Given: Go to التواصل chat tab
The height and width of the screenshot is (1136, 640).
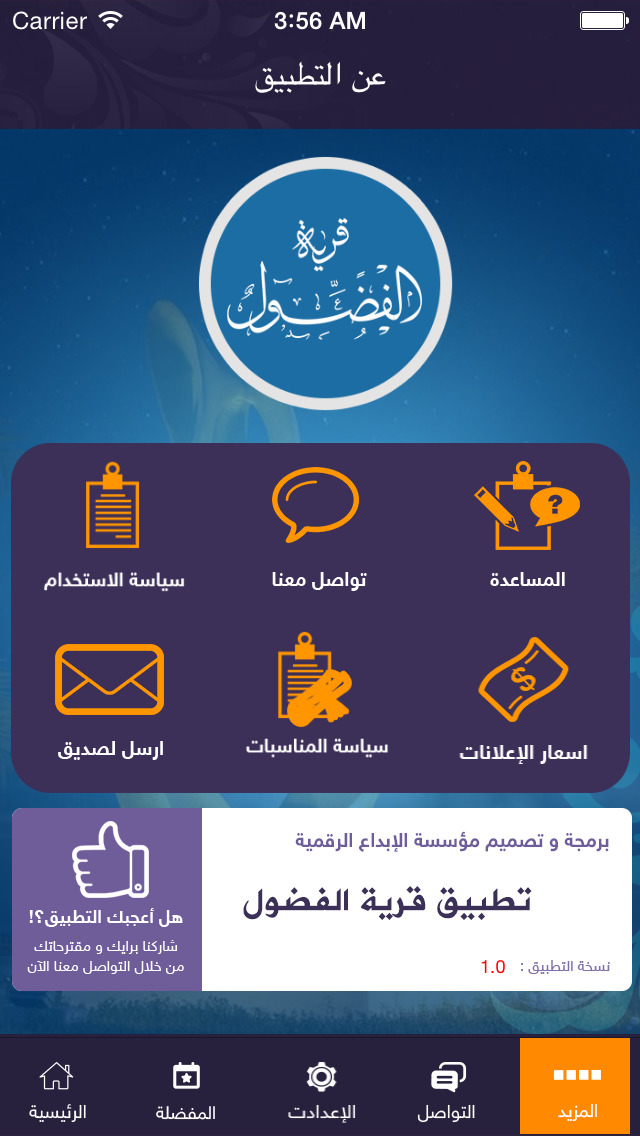Looking at the screenshot, I should tap(447, 1086).
